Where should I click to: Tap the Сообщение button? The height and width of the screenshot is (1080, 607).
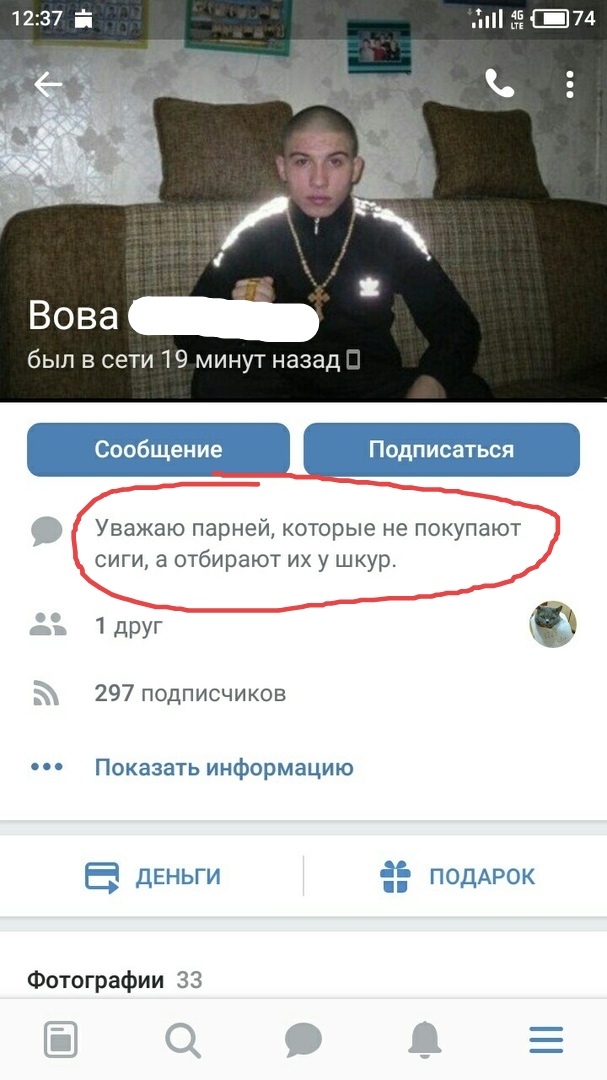pos(158,449)
